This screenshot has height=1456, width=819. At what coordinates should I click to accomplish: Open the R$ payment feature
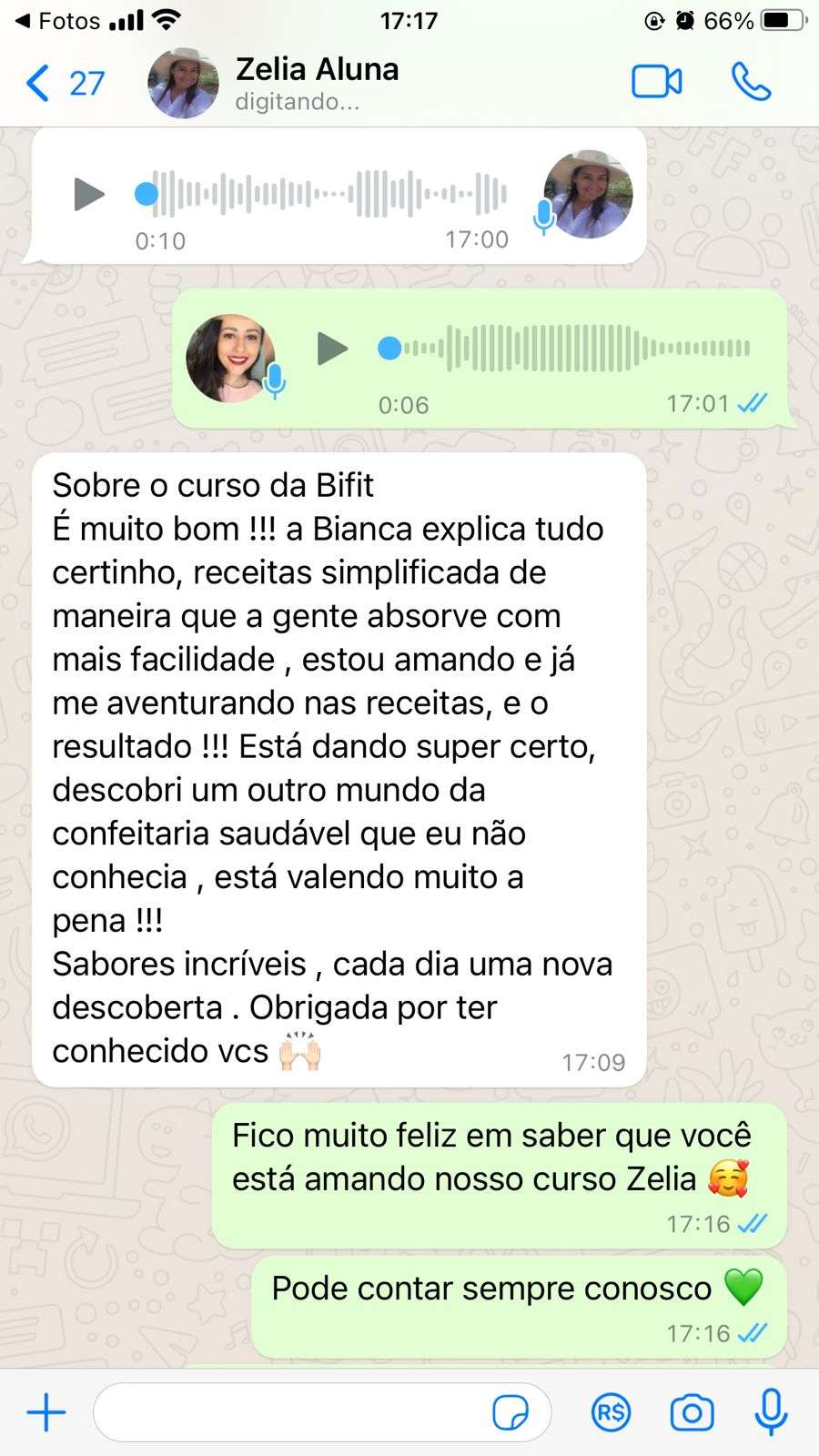(x=611, y=1411)
